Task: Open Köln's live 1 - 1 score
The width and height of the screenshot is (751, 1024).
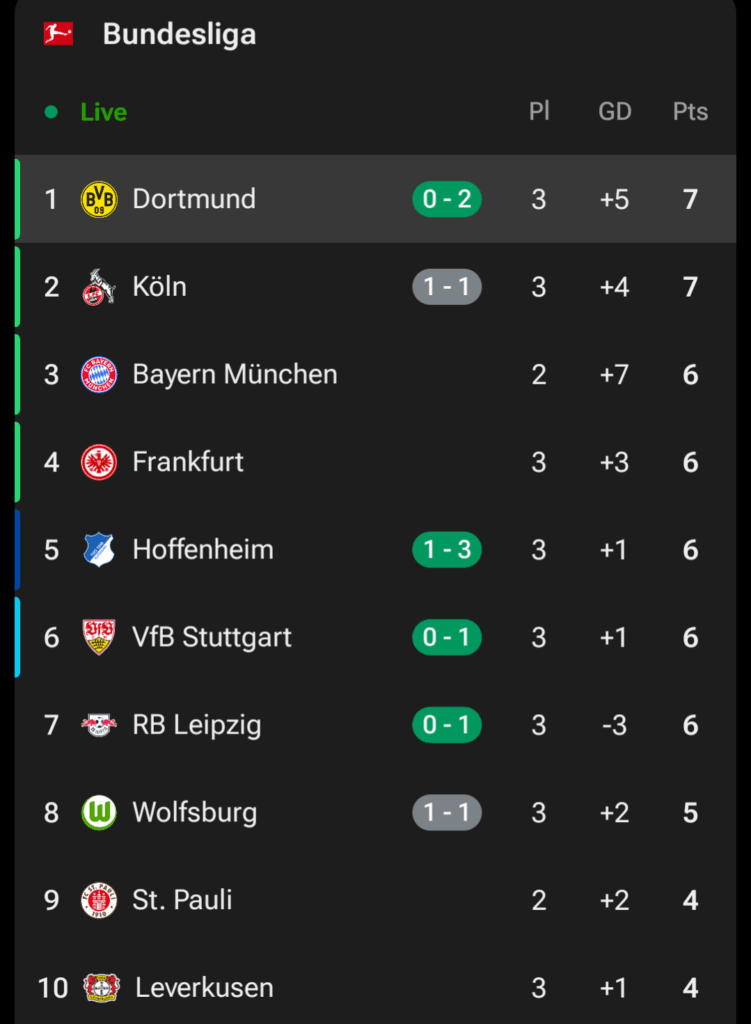Action: tap(447, 287)
